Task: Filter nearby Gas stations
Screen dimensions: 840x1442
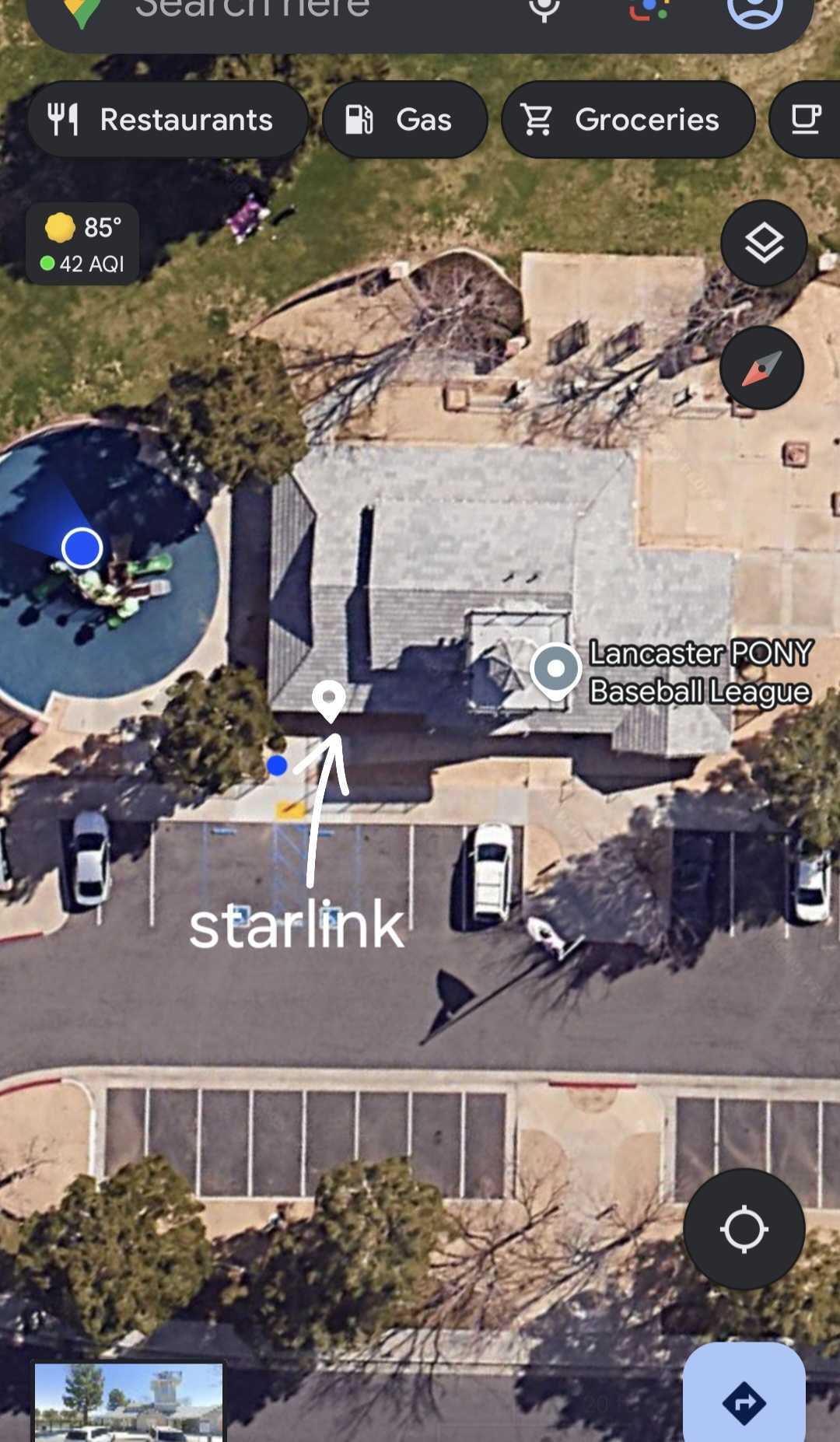Action: coord(404,120)
